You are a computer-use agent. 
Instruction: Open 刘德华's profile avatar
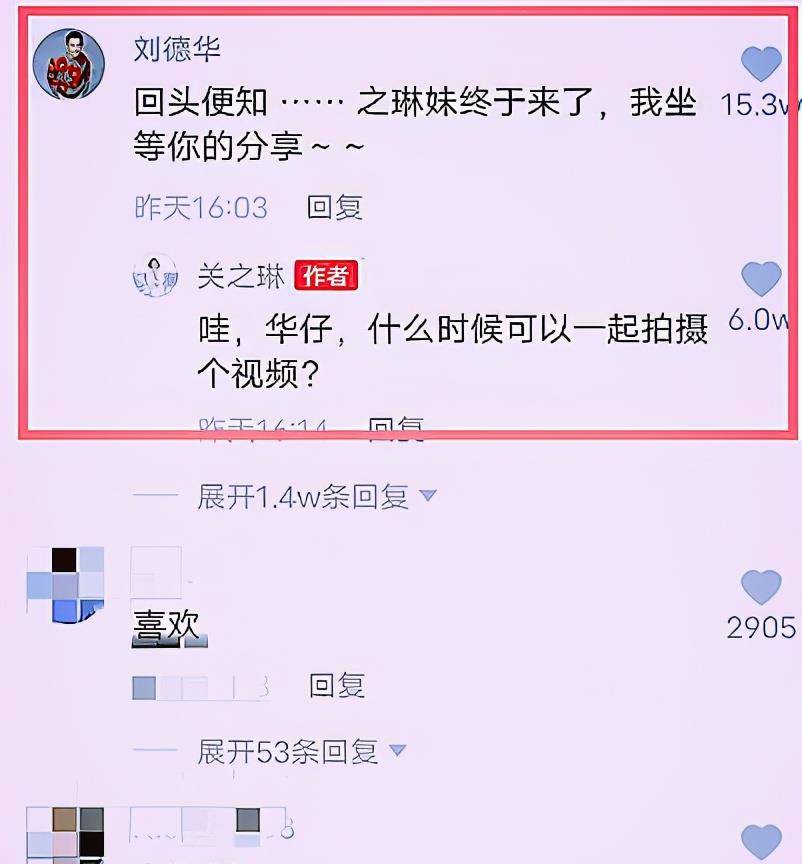(69, 65)
